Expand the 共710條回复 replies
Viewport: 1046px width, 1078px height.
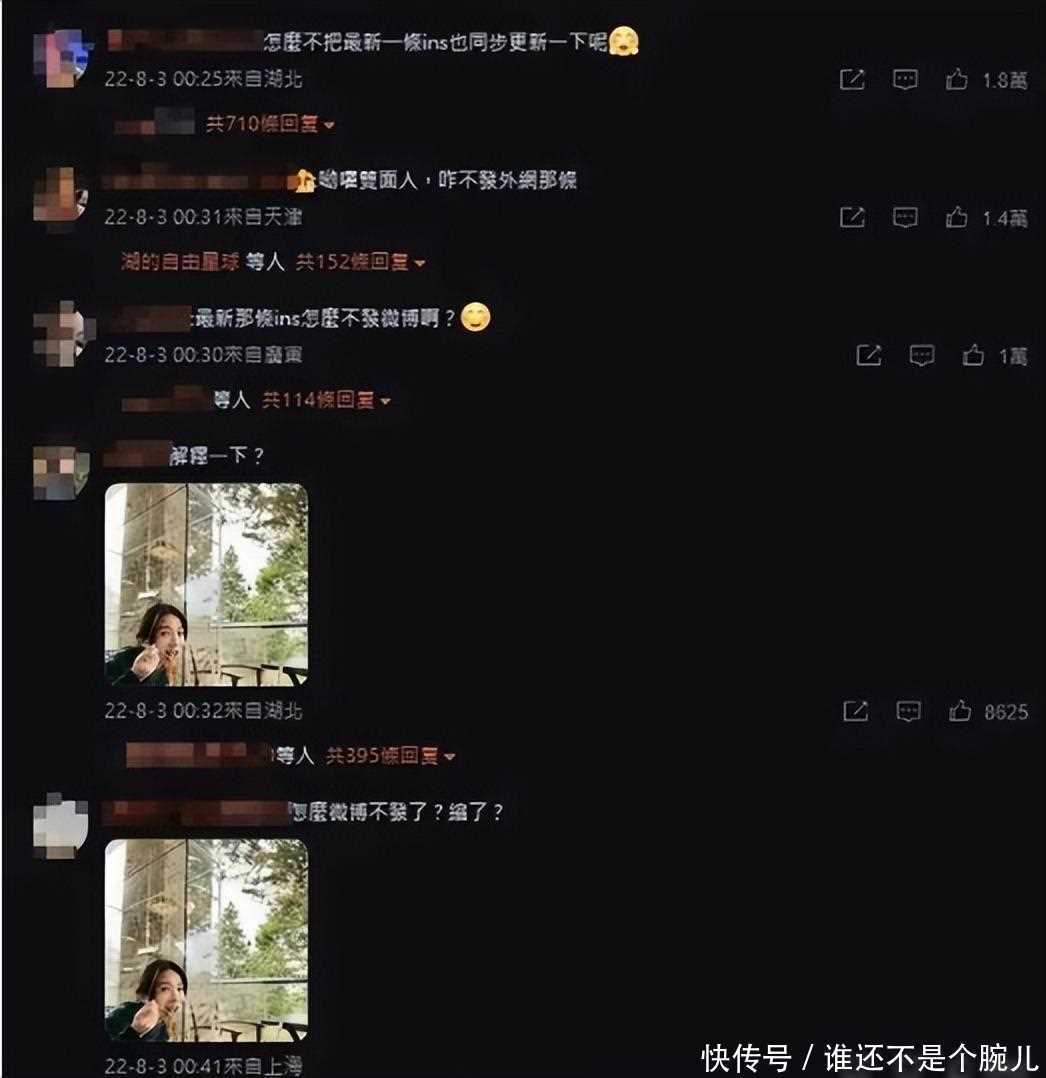270,125
